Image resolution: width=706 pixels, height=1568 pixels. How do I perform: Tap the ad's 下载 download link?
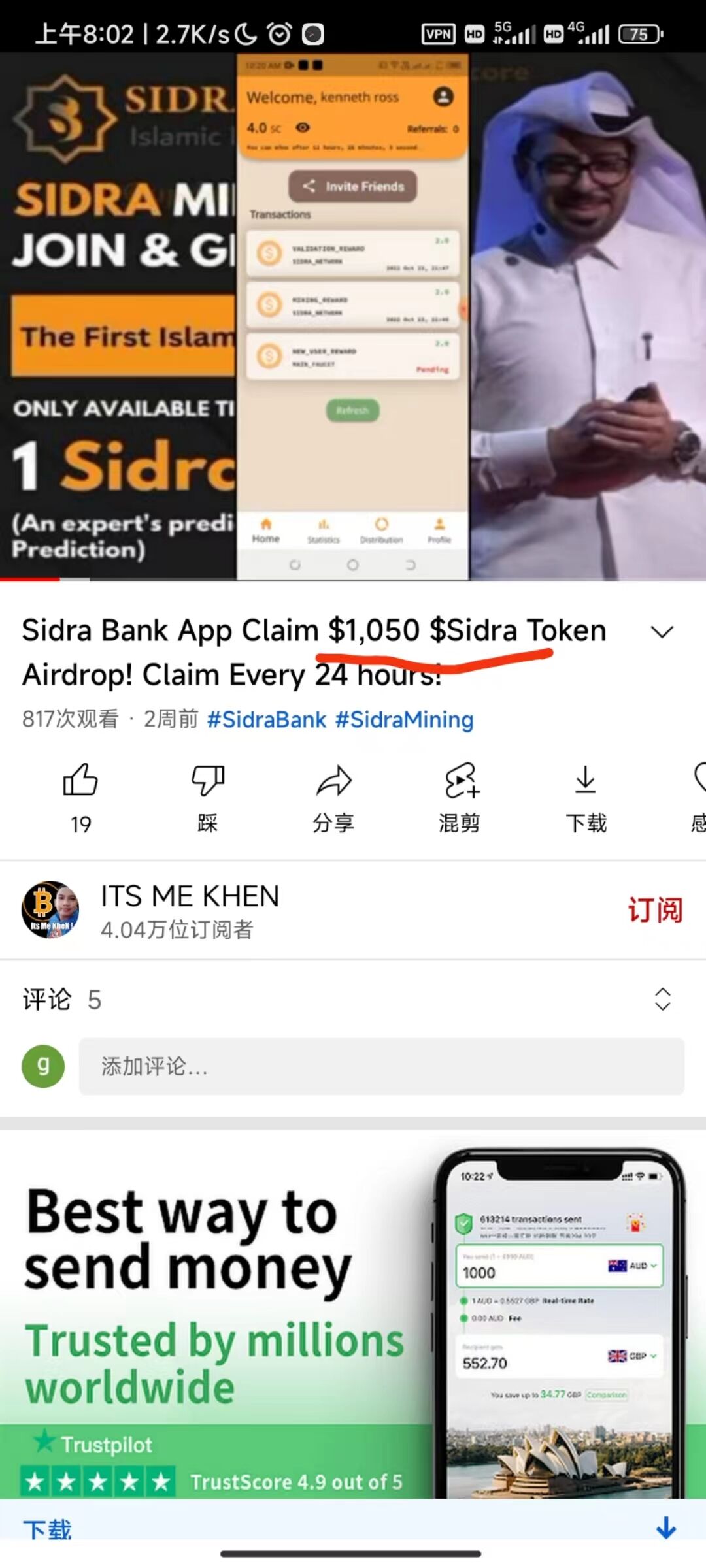tap(47, 1527)
